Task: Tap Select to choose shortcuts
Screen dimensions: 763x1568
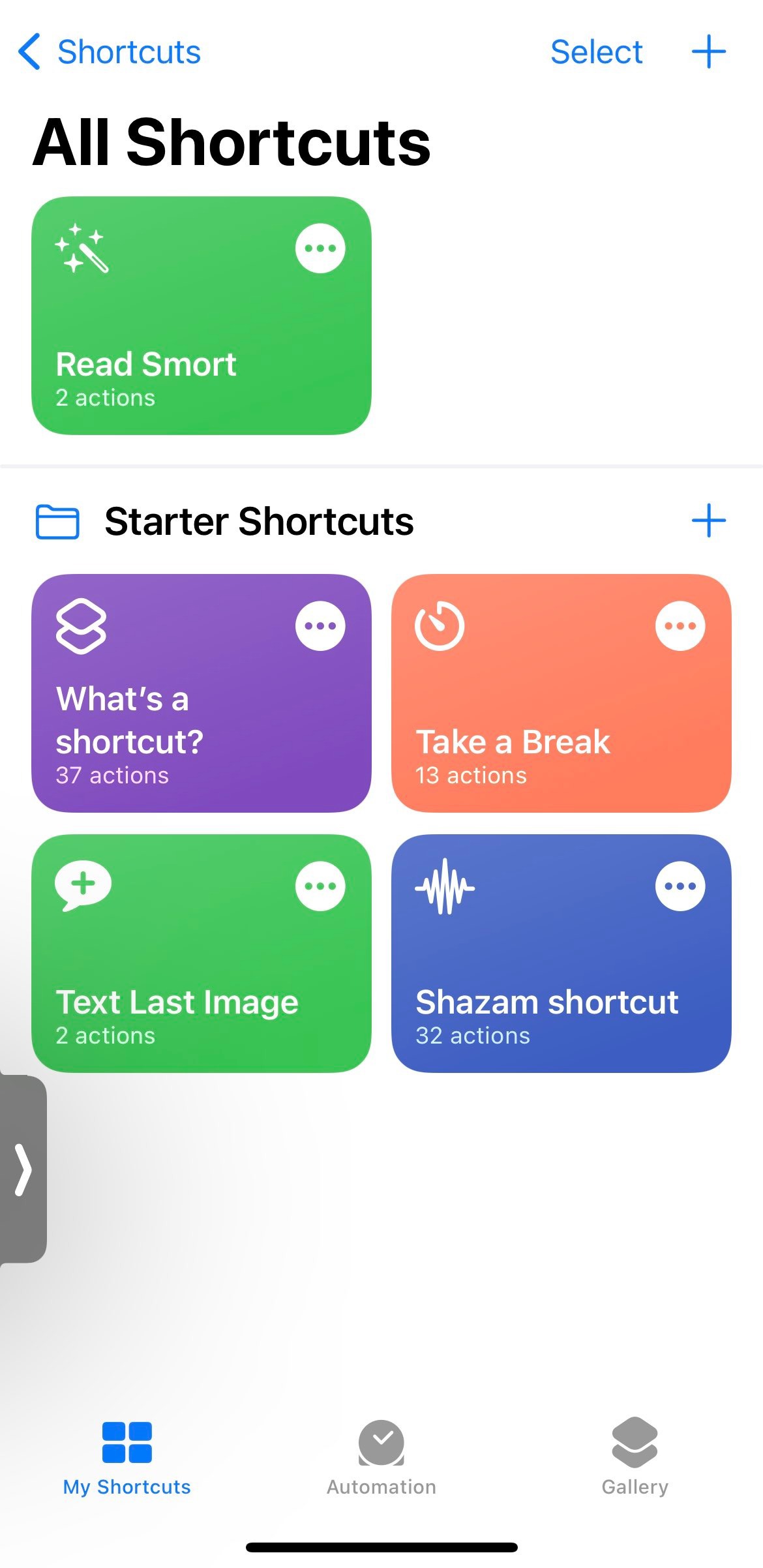Action: coord(596,52)
